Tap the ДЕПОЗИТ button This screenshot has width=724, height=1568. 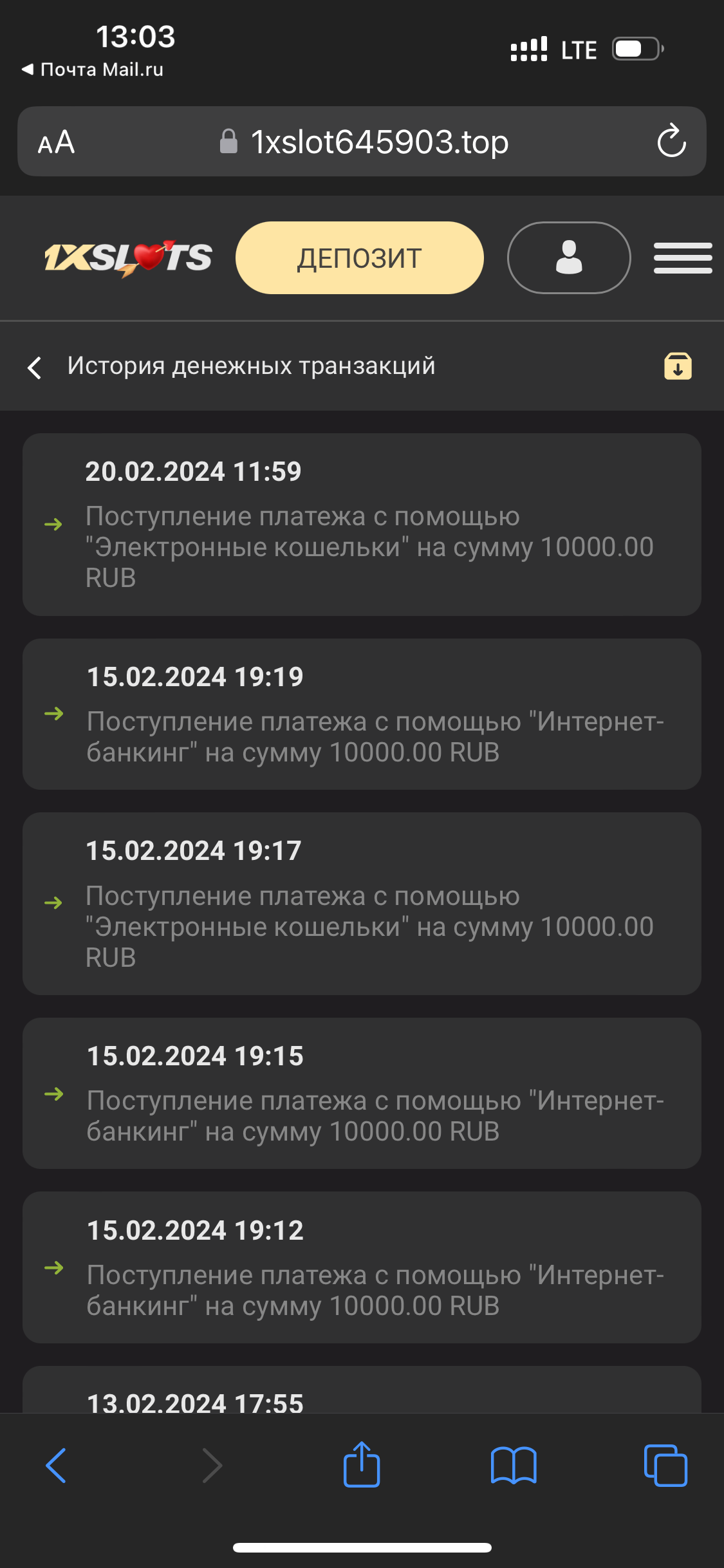pyautogui.click(x=359, y=258)
